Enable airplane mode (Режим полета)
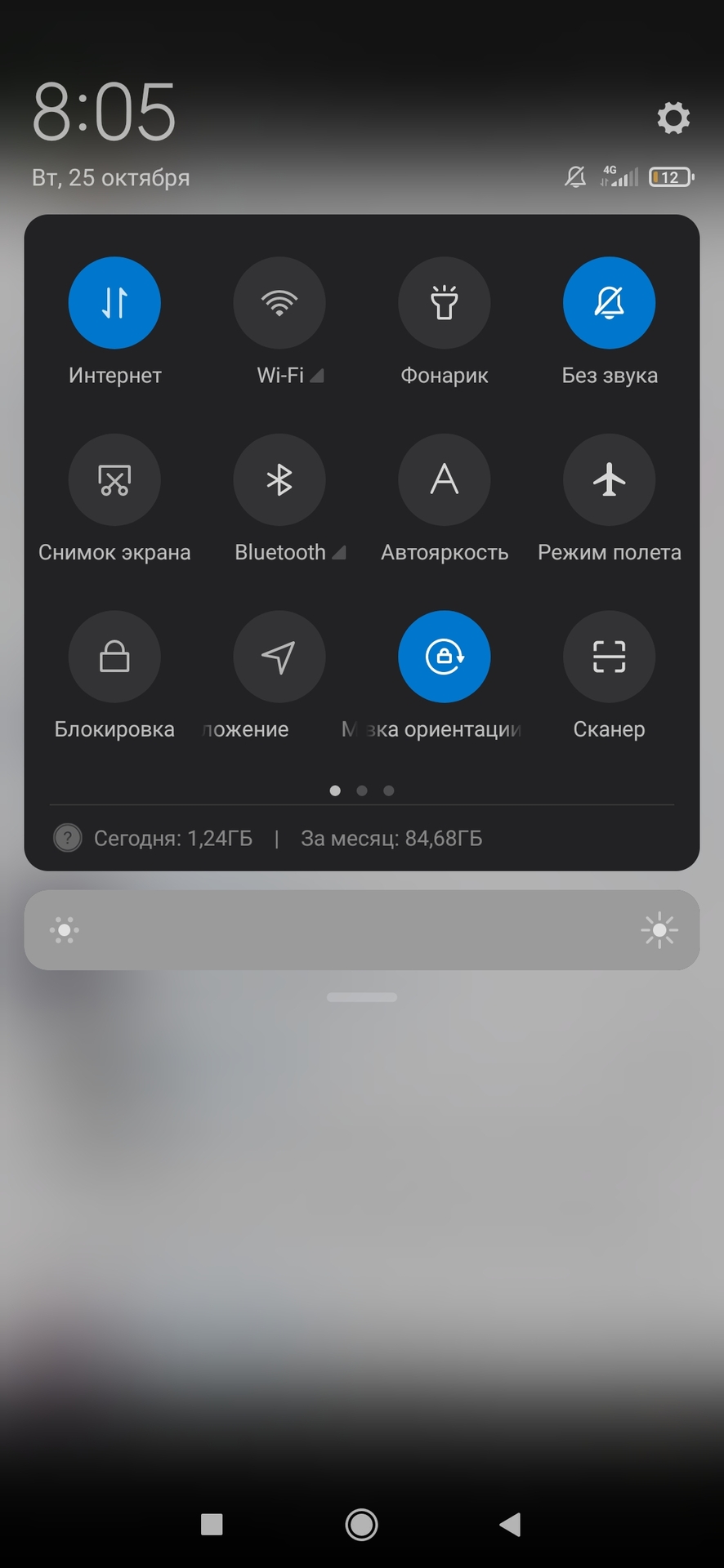The width and height of the screenshot is (724, 1568). pos(609,480)
